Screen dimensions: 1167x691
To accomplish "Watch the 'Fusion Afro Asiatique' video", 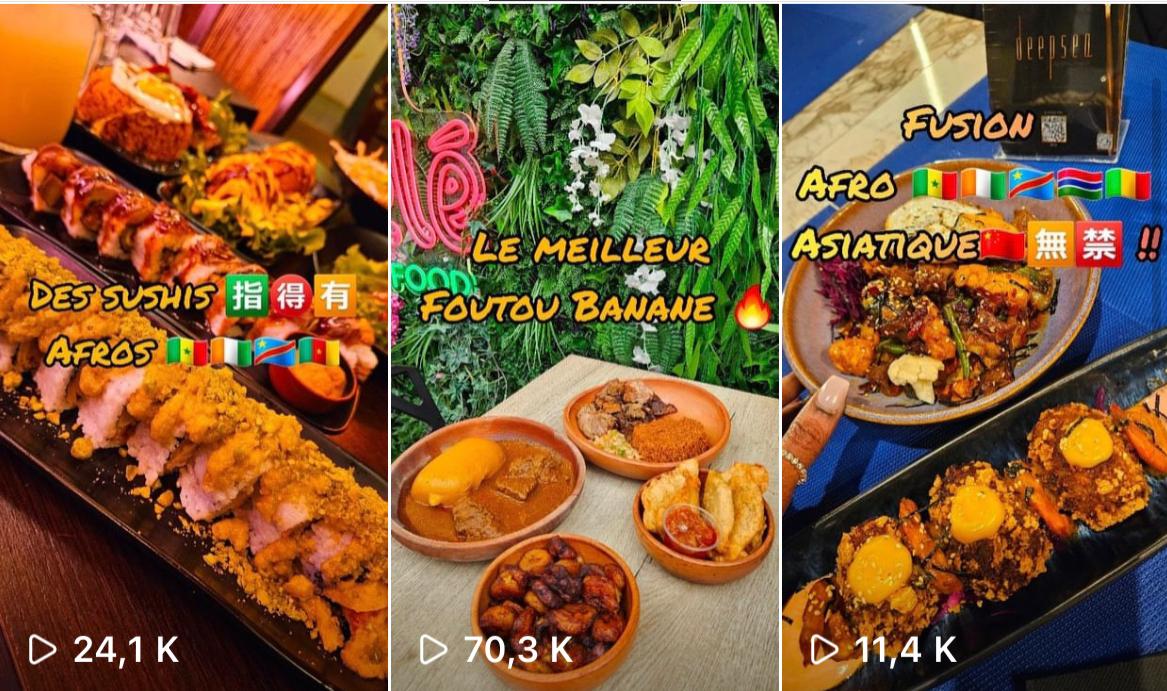I will tap(974, 345).
